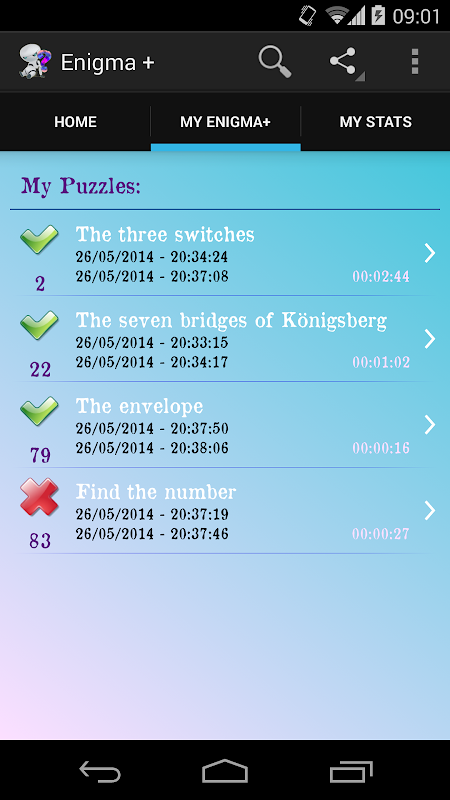Screen dimensions: 450x800
Task: Open the overflow menu
Action: [415, 62]
